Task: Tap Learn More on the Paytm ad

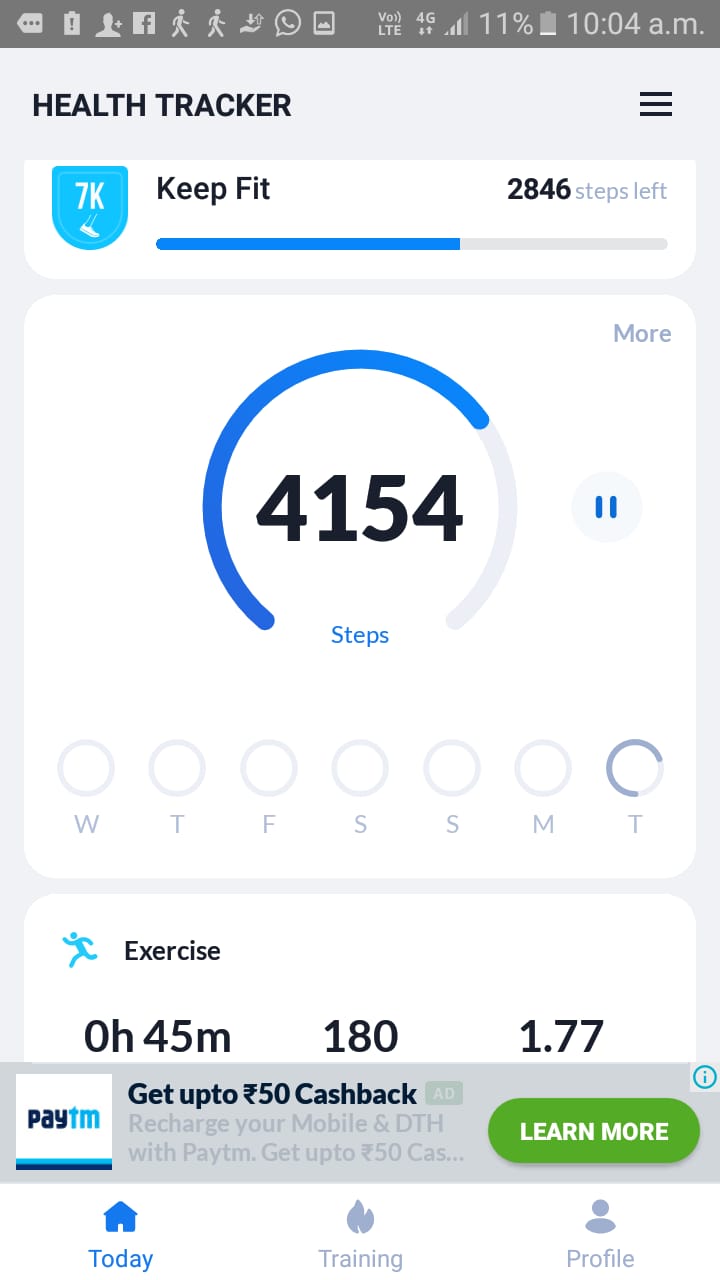Action: (x=594, y=1131)
